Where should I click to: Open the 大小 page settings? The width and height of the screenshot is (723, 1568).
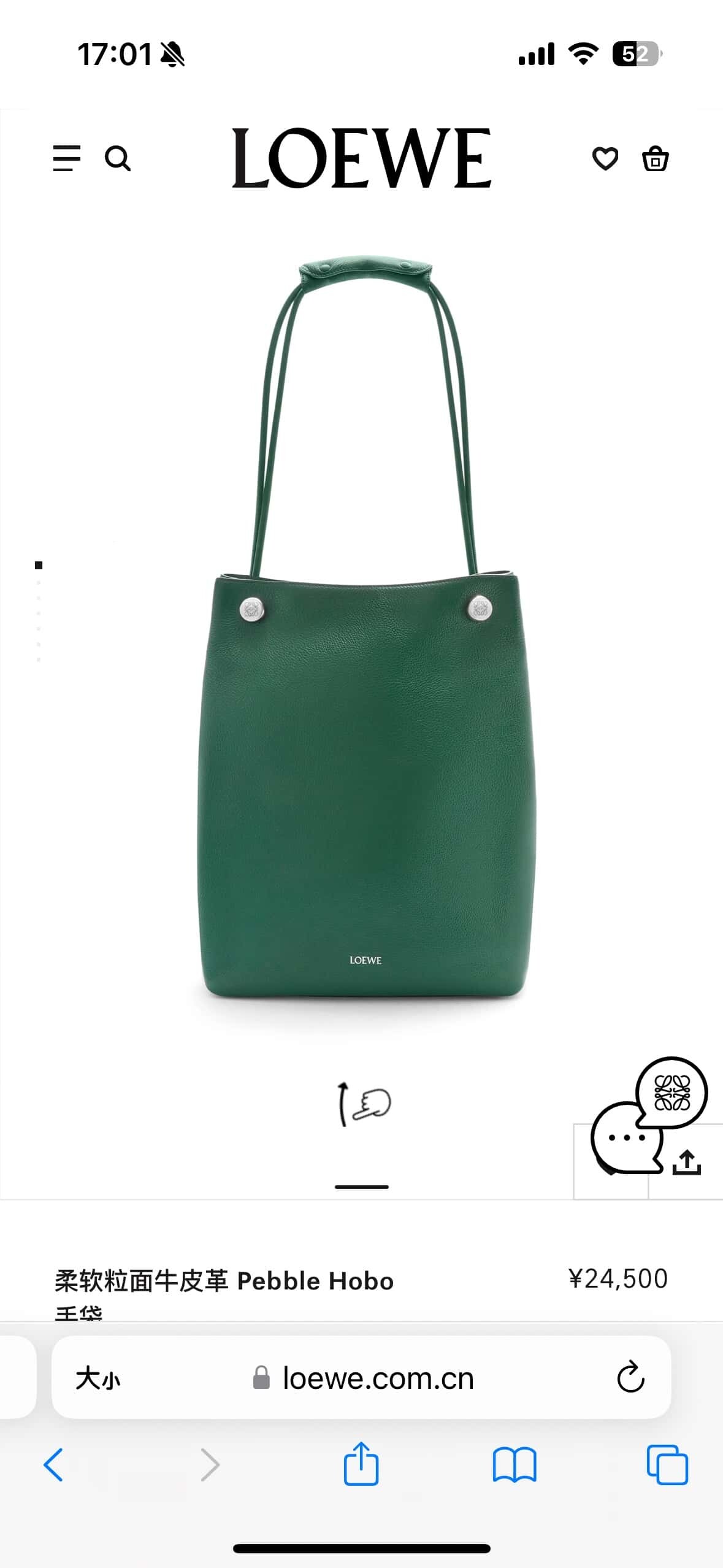tap(98, 1378)
